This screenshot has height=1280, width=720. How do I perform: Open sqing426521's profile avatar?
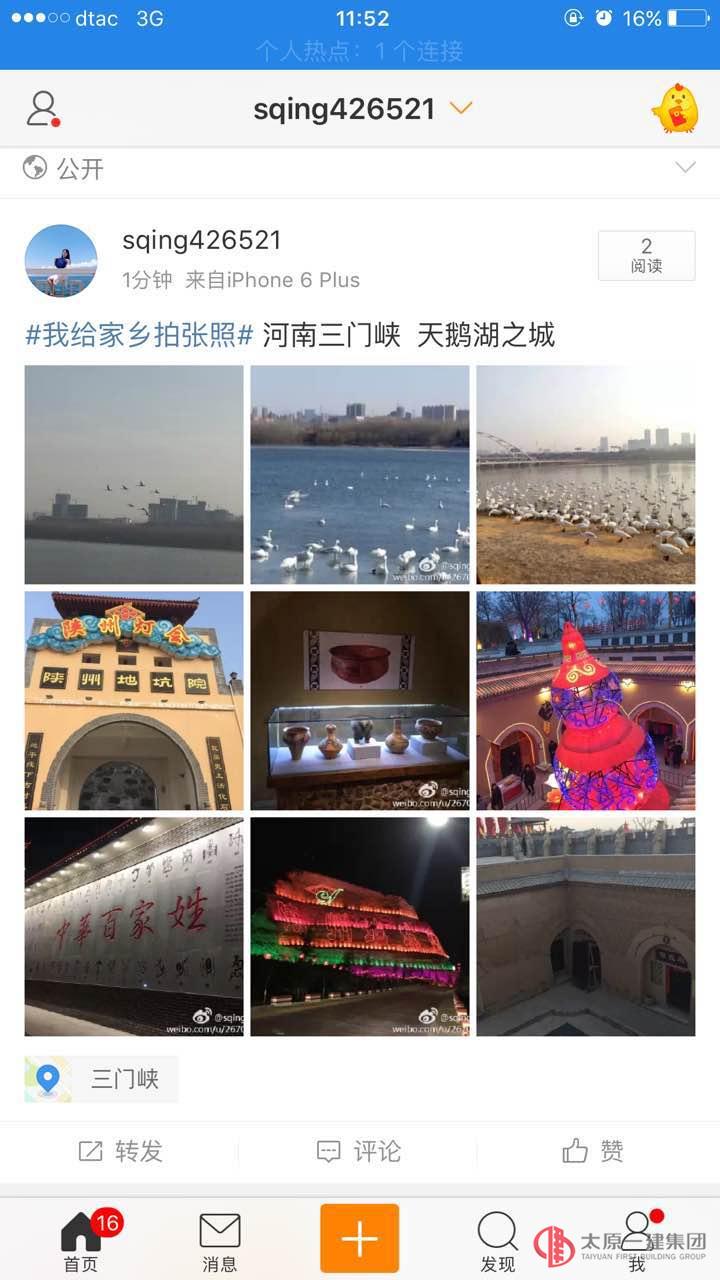click(x=61, y=261)
